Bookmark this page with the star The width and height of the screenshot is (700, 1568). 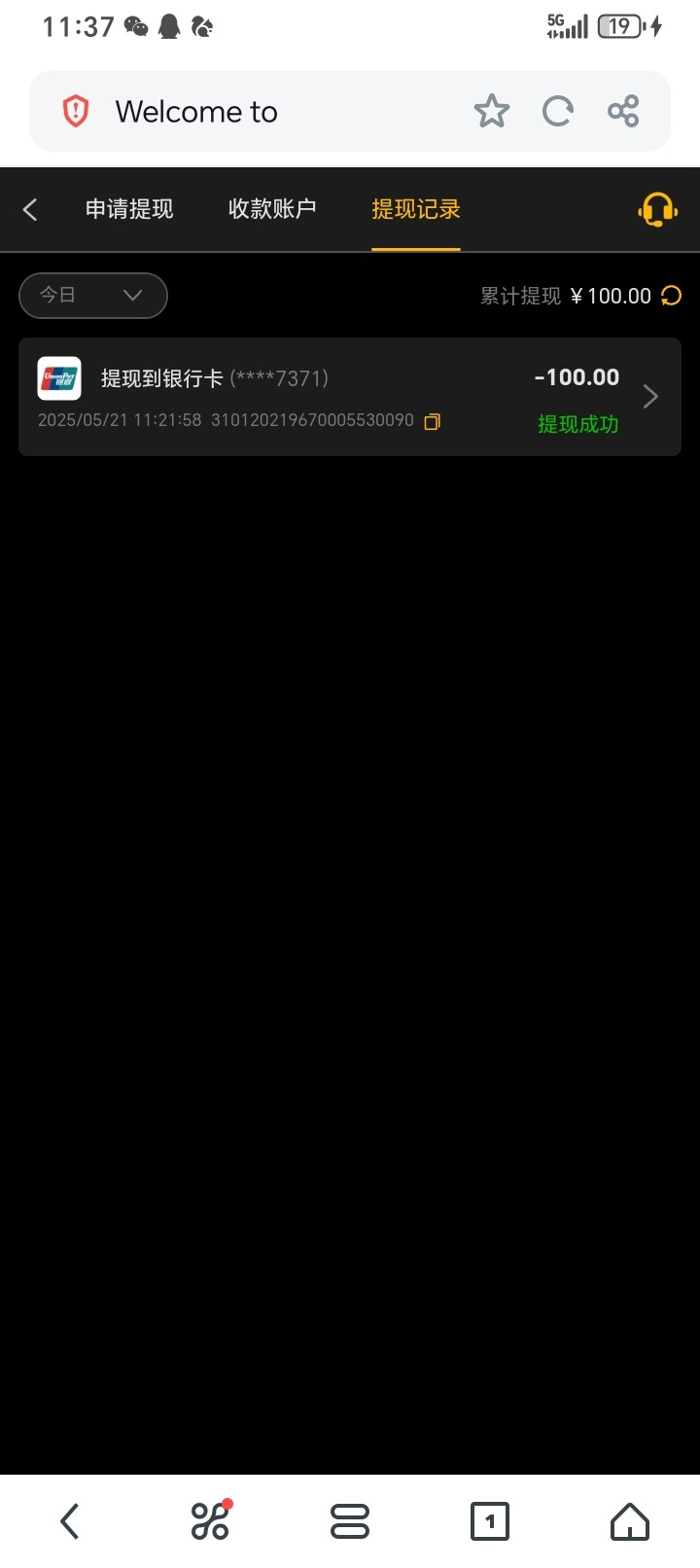(x=491, y=112)
